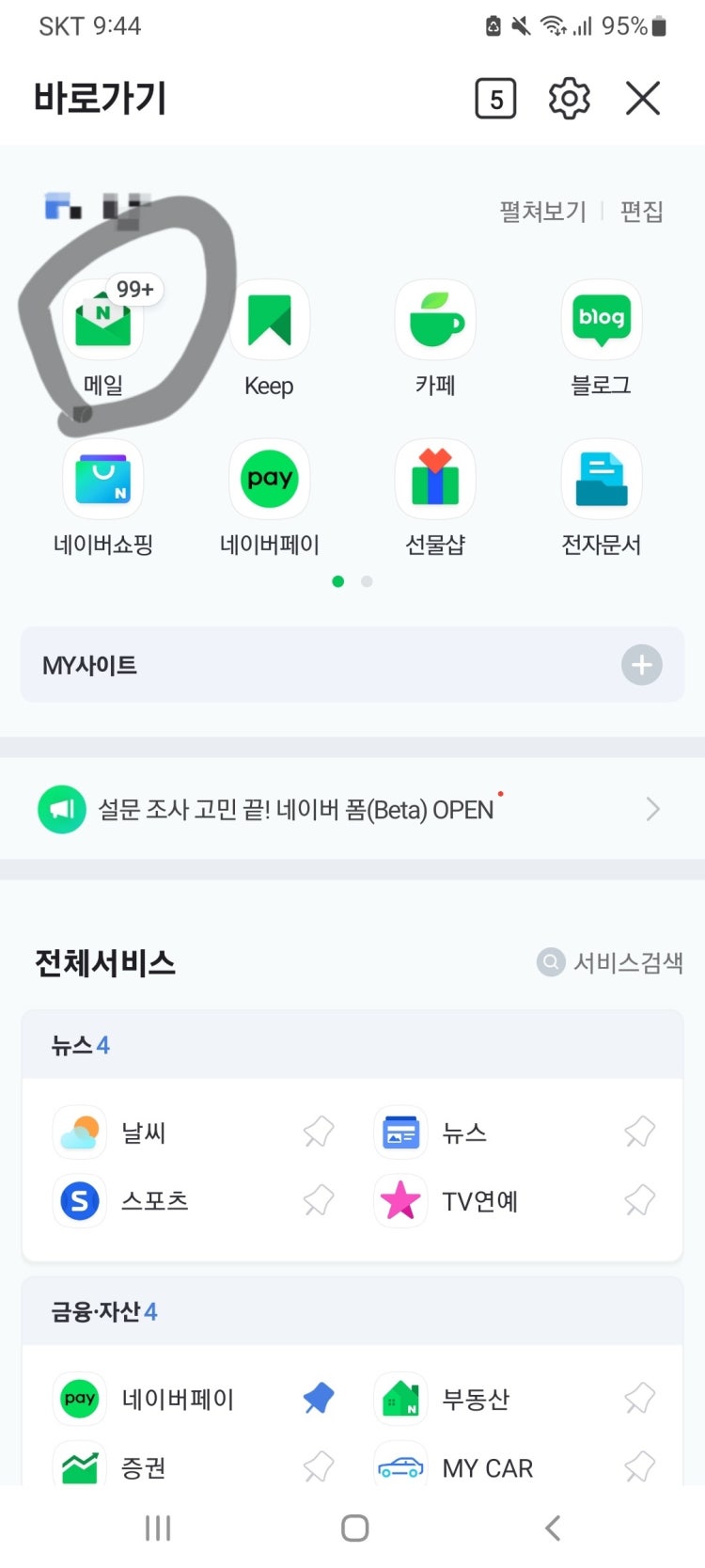Tap 편집 to edit shortcuts
The width and height of the screenshot is (705, 1568).
642,212
